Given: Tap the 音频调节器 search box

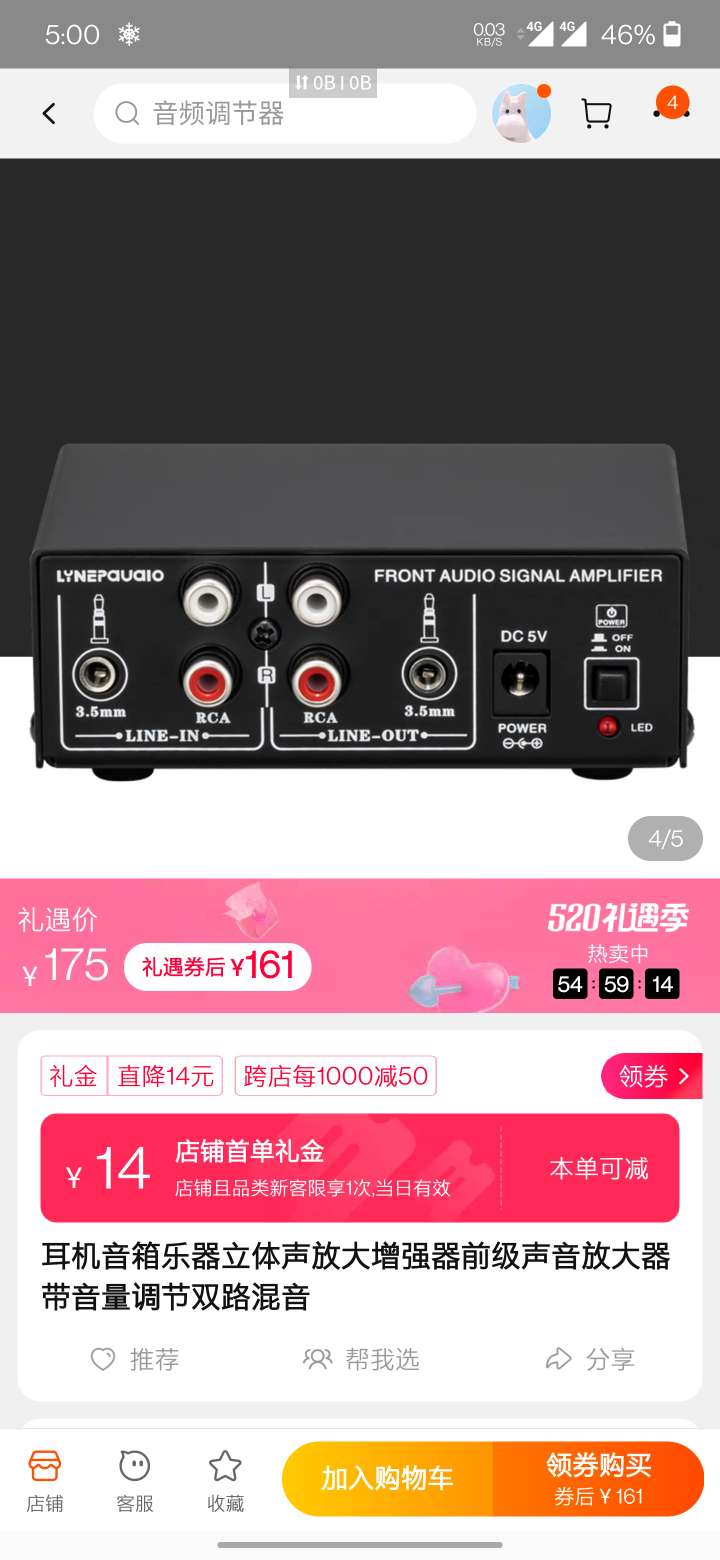Looking at the screenshot, I should tap(285, 114).
